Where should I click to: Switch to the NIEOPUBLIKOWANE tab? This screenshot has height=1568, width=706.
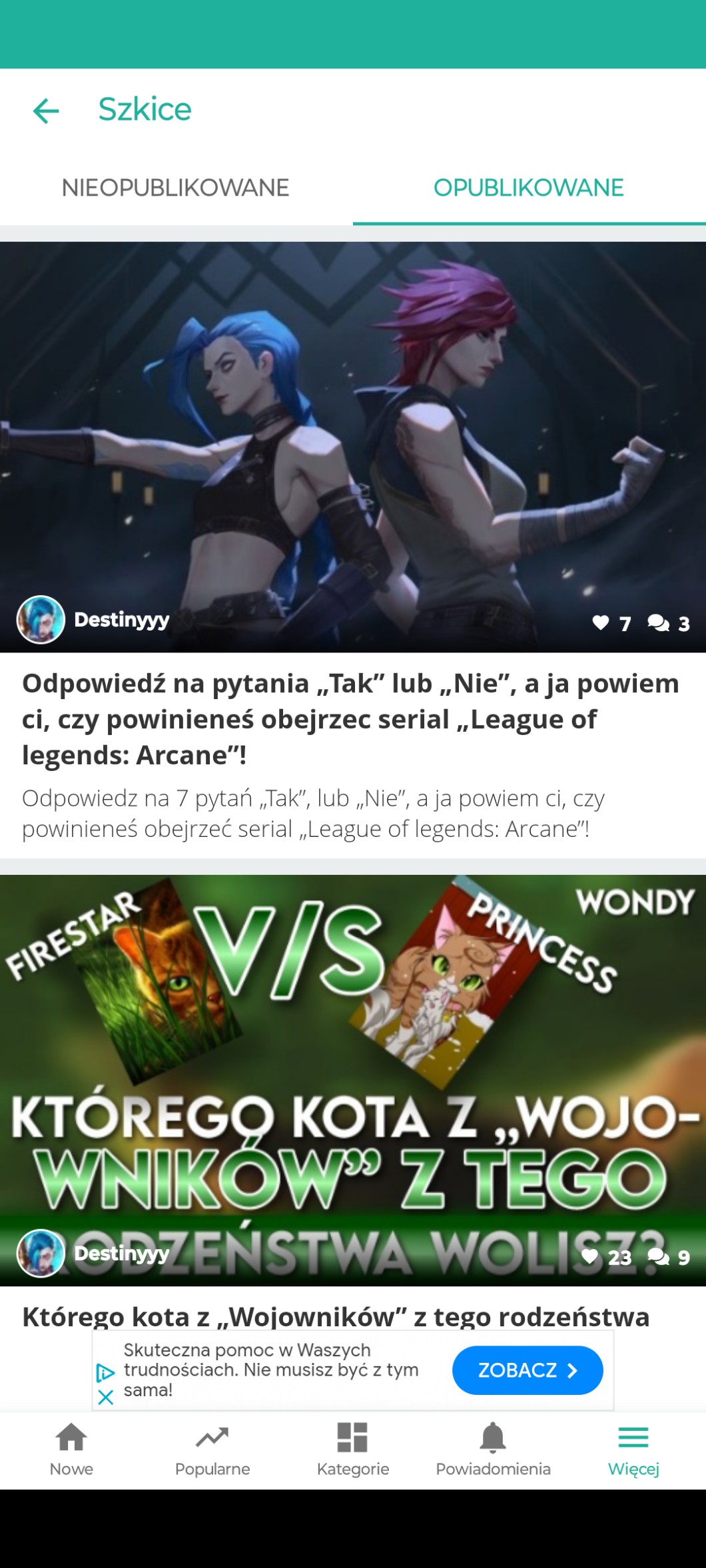[x=176, y=188]
